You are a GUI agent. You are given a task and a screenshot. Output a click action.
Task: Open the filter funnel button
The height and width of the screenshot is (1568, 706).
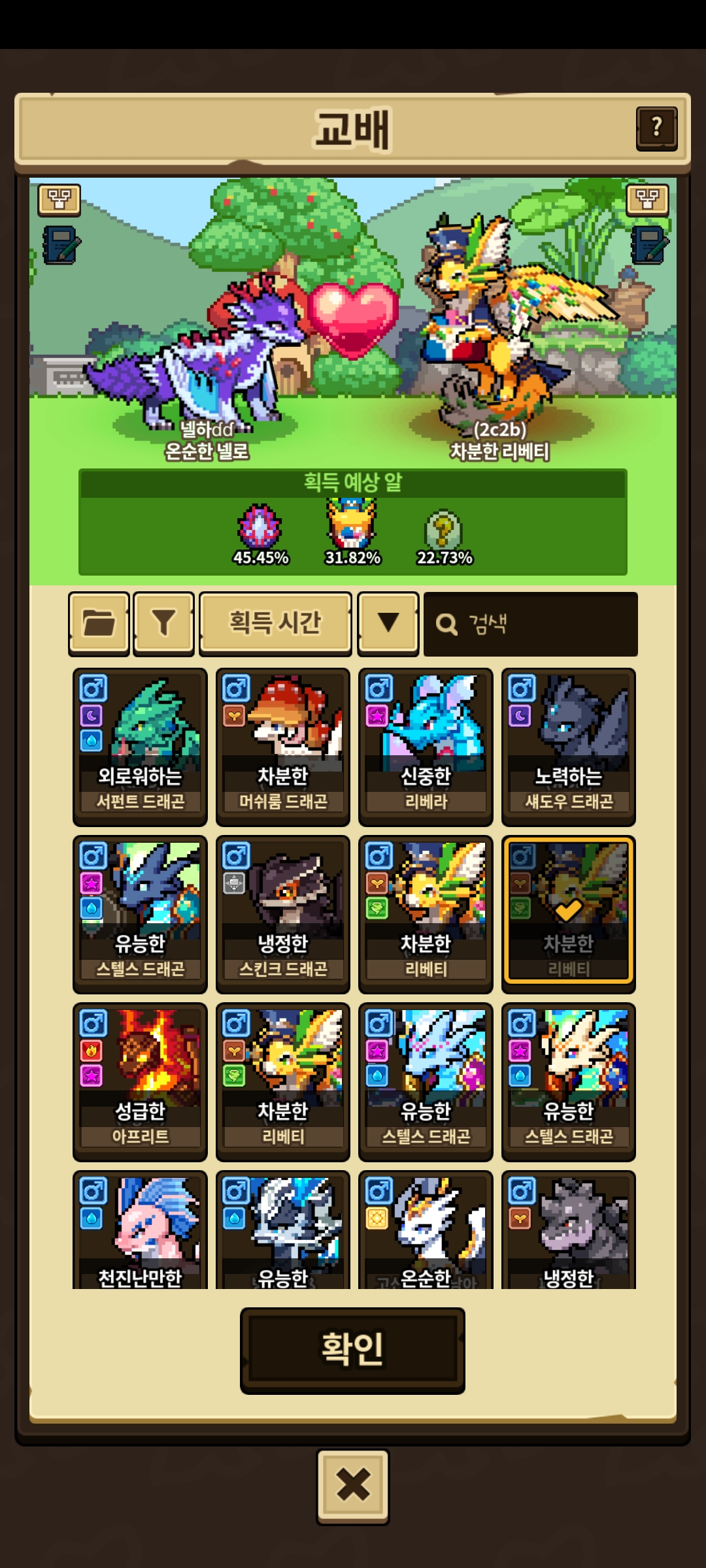(163, 623)
